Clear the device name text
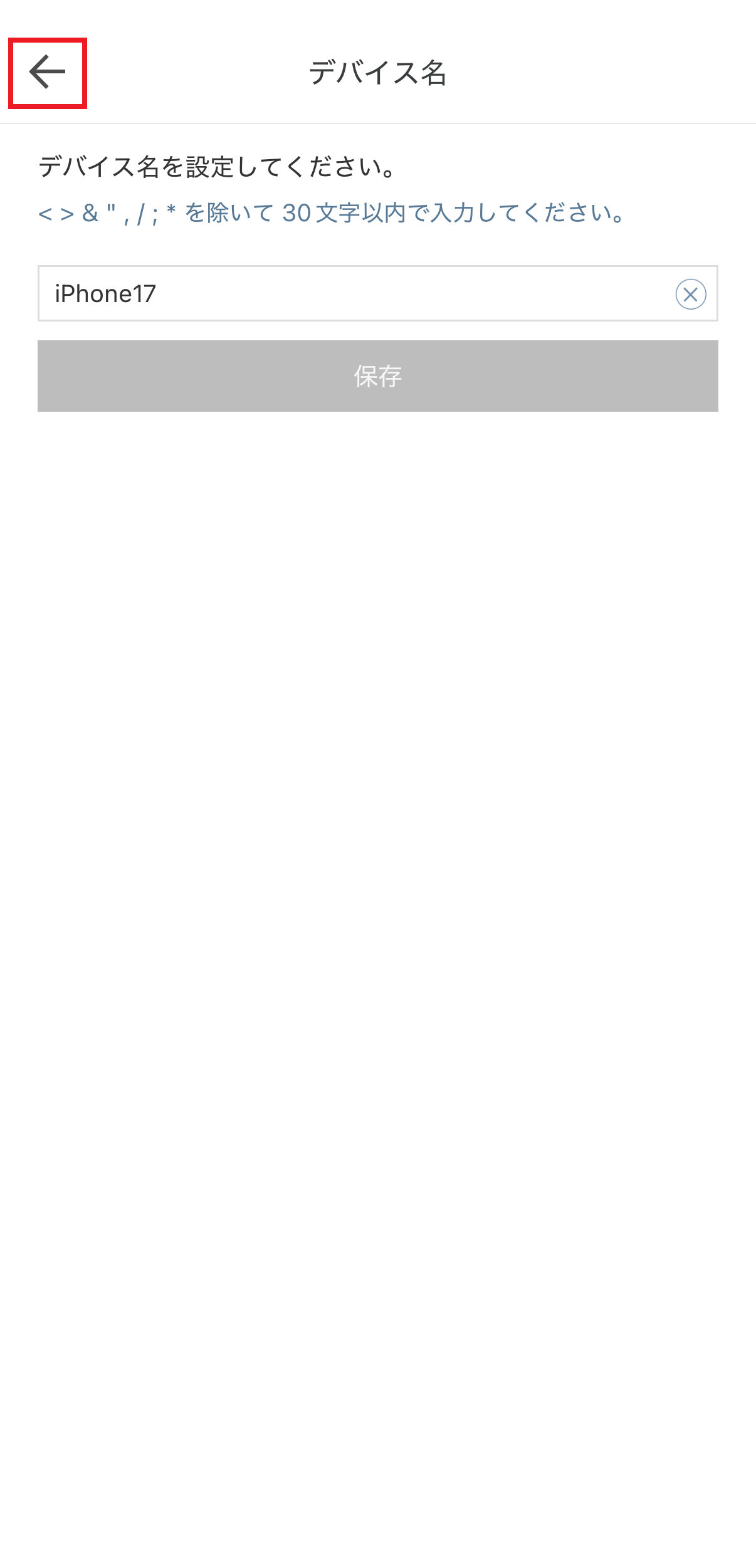The height and width of the screenshot is (1568, 756). tap(691, 294)
